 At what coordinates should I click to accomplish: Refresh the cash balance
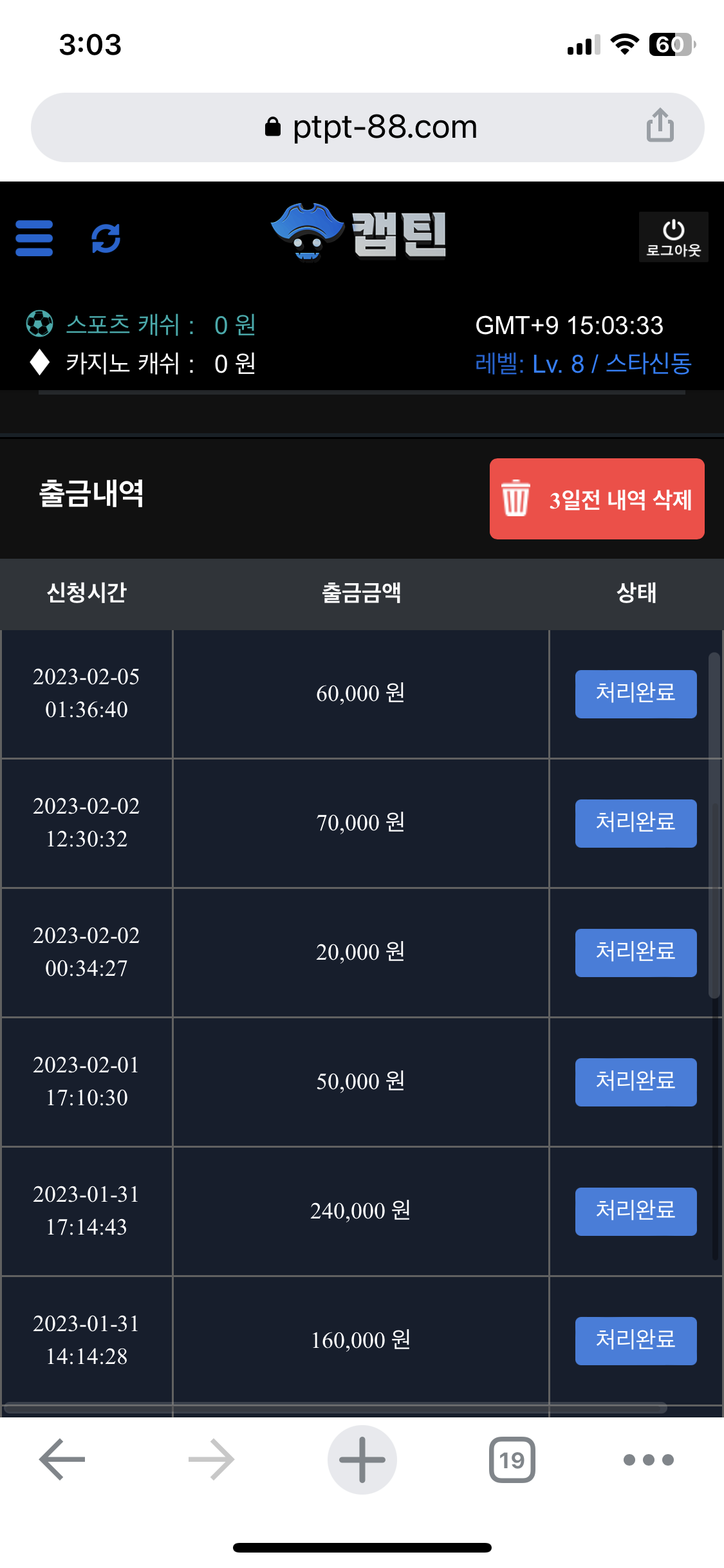pos(106,238)
